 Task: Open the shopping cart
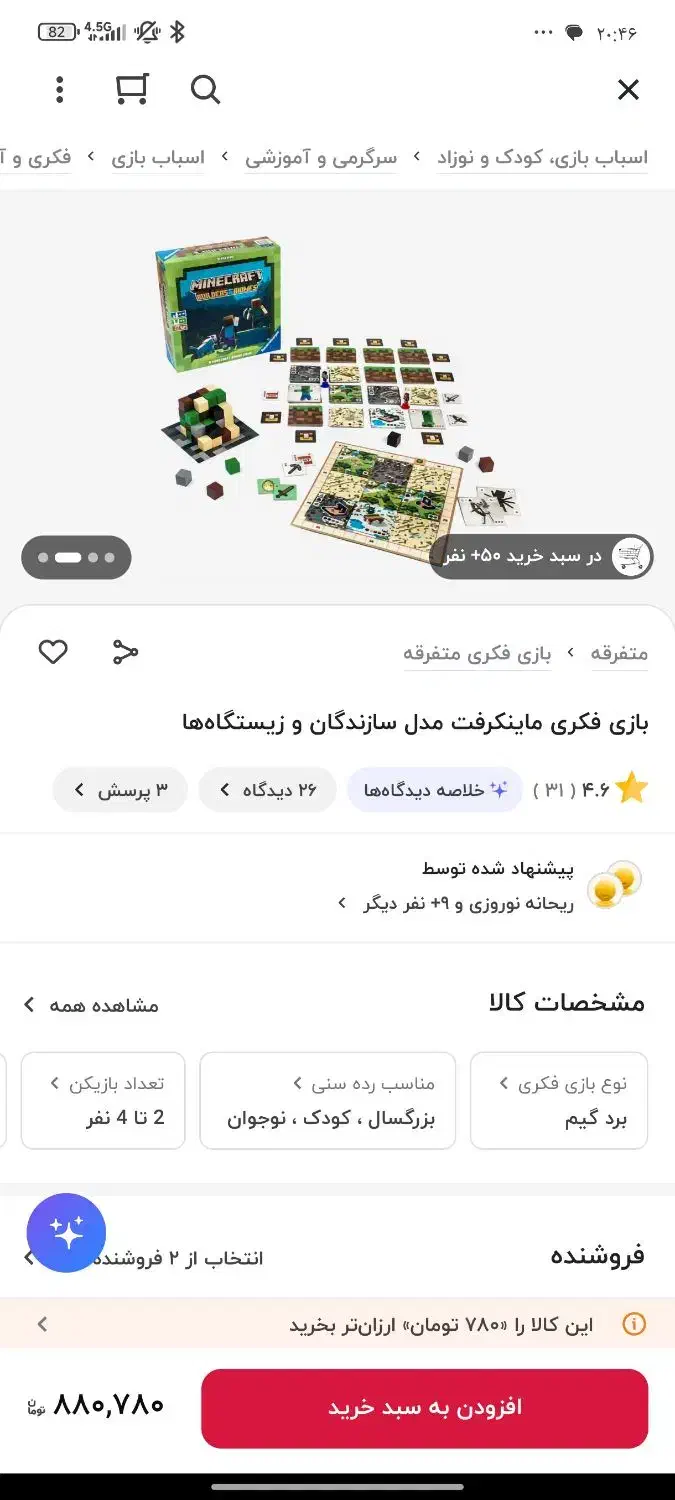point(132,90)
